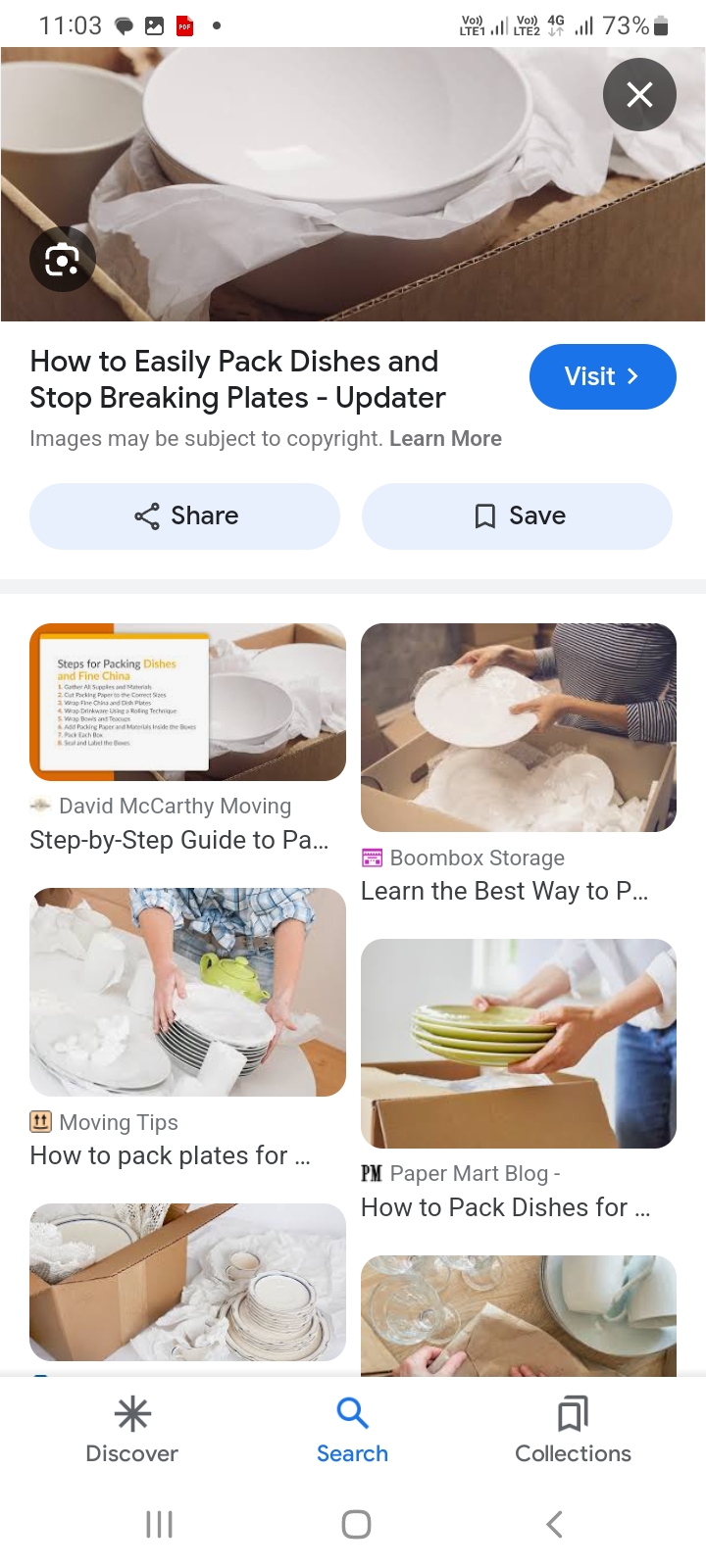Open the David McCarthy Moving result
Viewport: 706px width, 1568px height.
187,703
